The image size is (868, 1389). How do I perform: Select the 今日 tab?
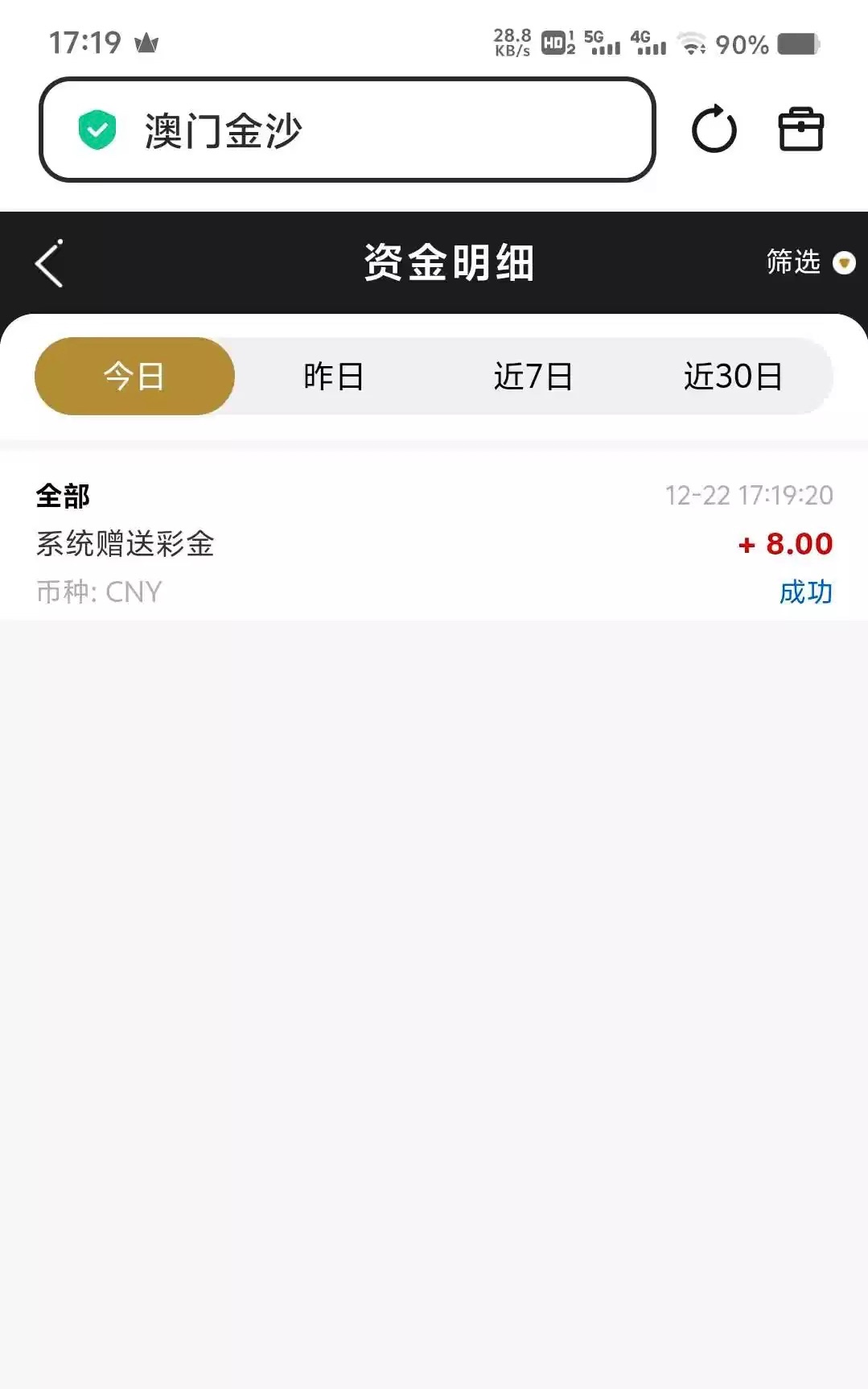134,376
